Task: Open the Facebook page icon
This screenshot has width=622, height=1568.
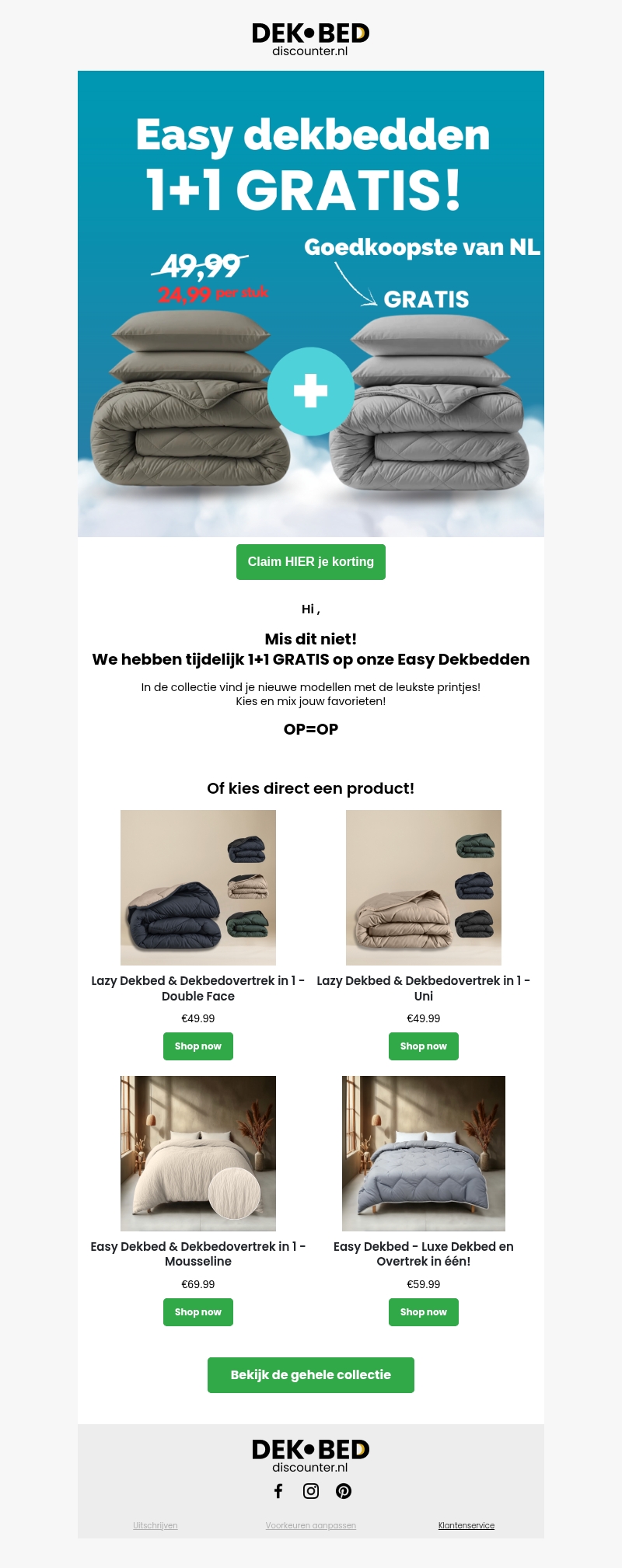Action: pos(278,1490)
